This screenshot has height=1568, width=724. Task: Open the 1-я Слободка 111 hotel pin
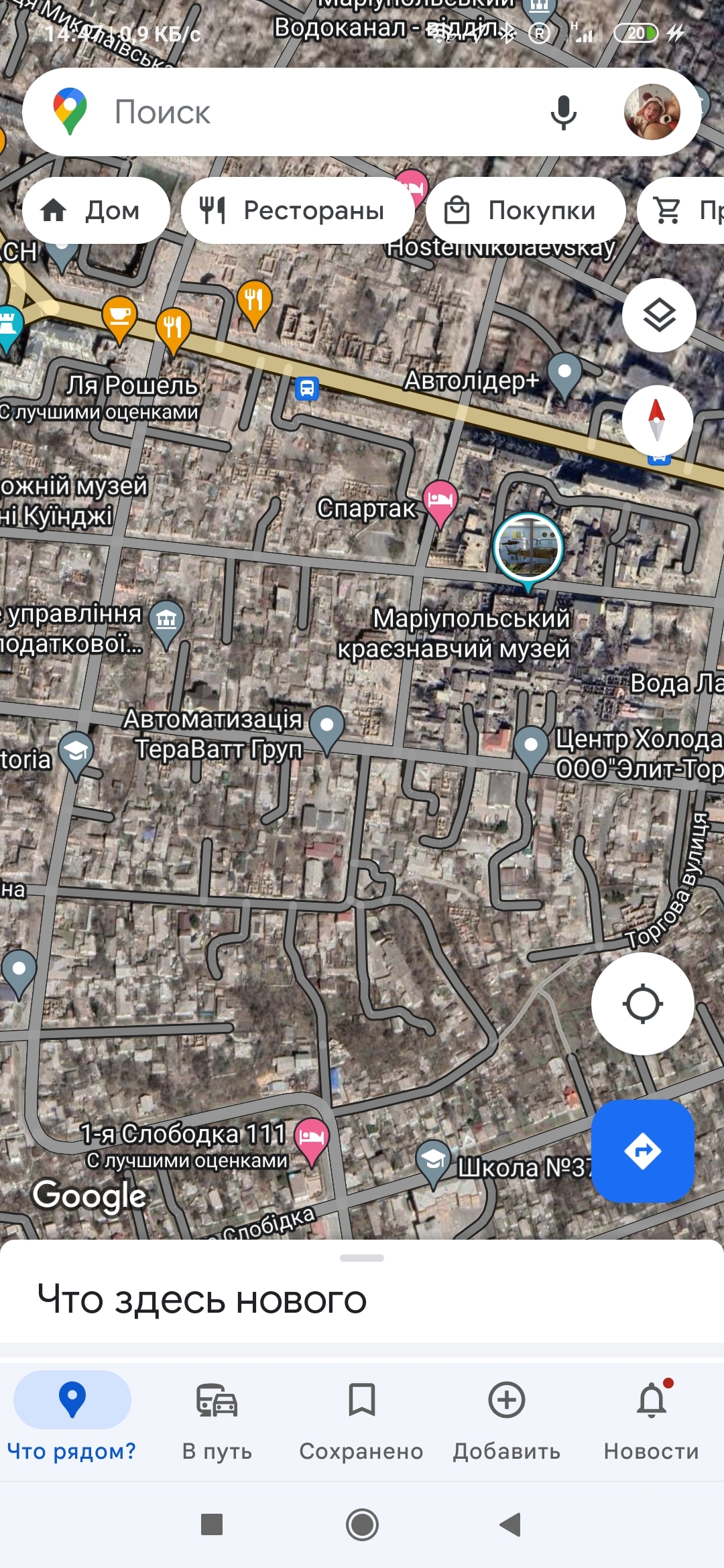coord(312,1138)
